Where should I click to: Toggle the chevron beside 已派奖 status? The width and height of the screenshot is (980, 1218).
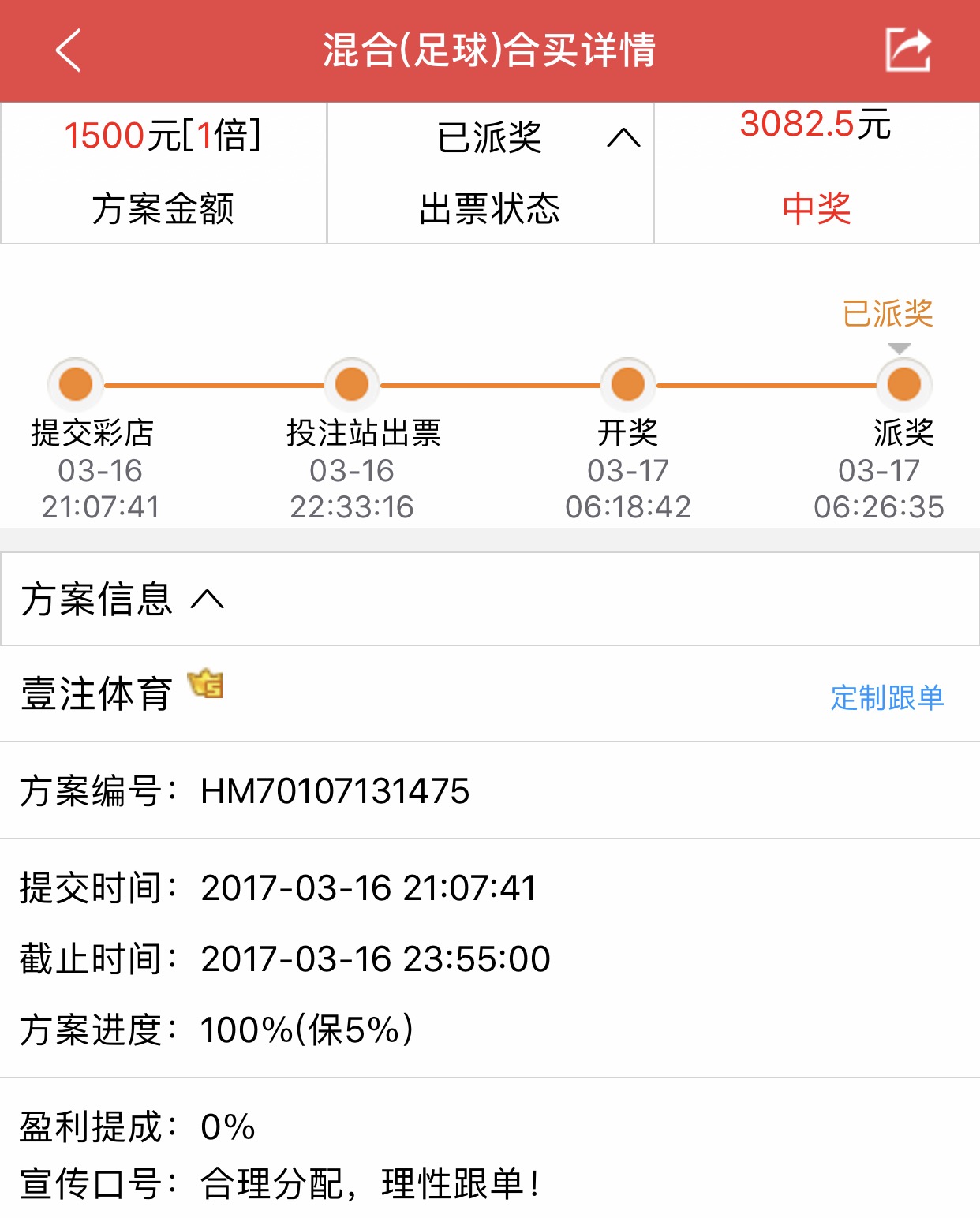click(x=623, y=138)
